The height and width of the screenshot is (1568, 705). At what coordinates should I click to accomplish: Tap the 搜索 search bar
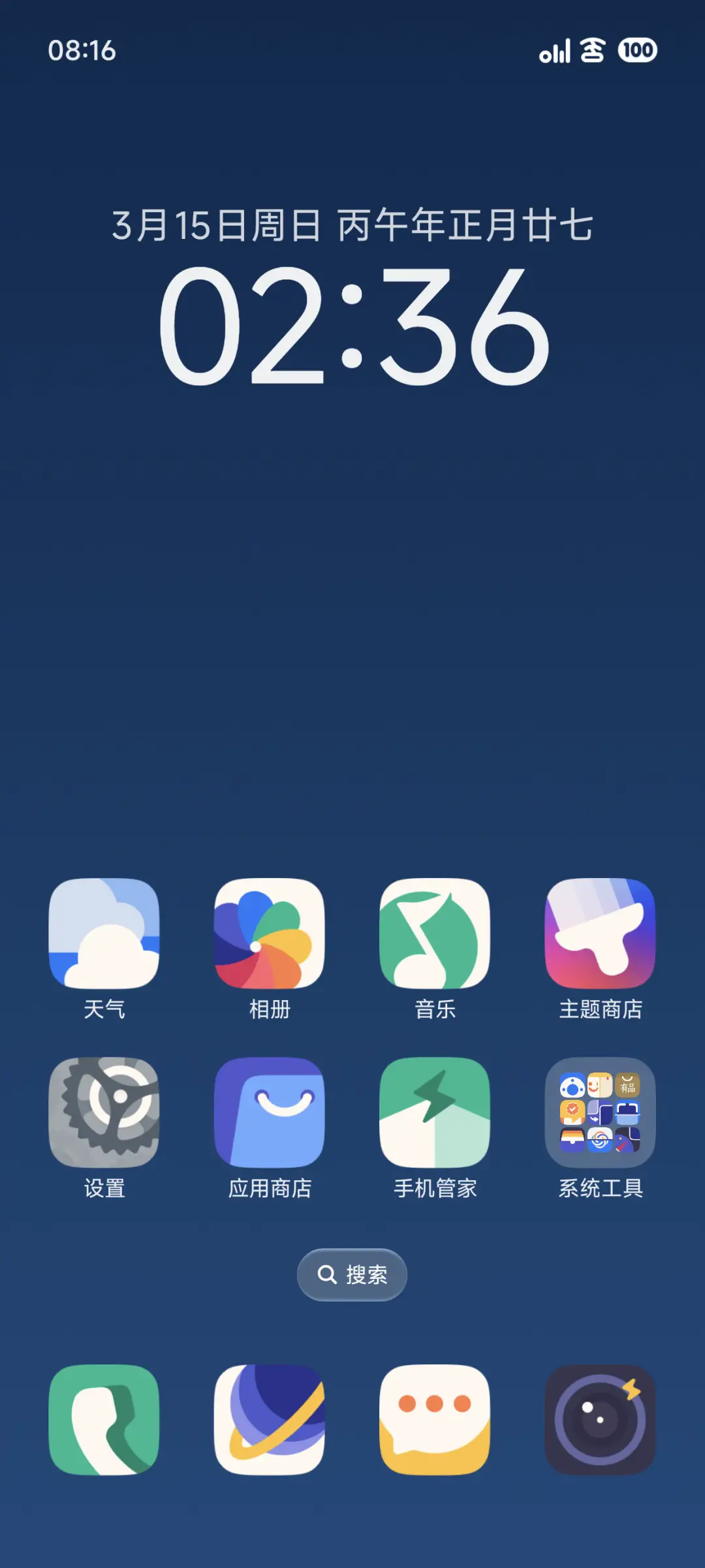click(x=352, y=1274)
